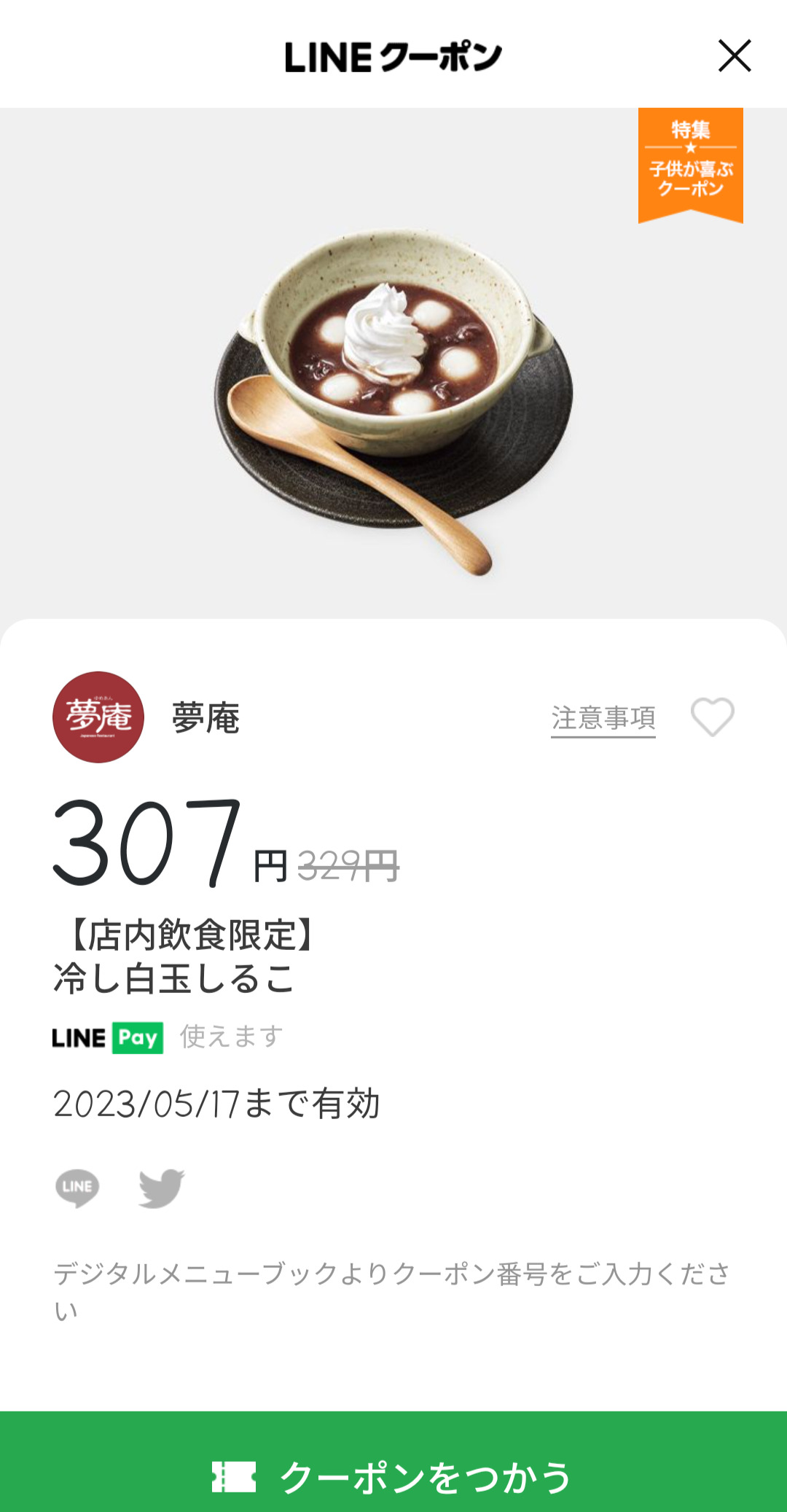This screenshot has width=787, height=1512.
Task: Share the coupon on Twitter
Action: tap(161, 1188)
